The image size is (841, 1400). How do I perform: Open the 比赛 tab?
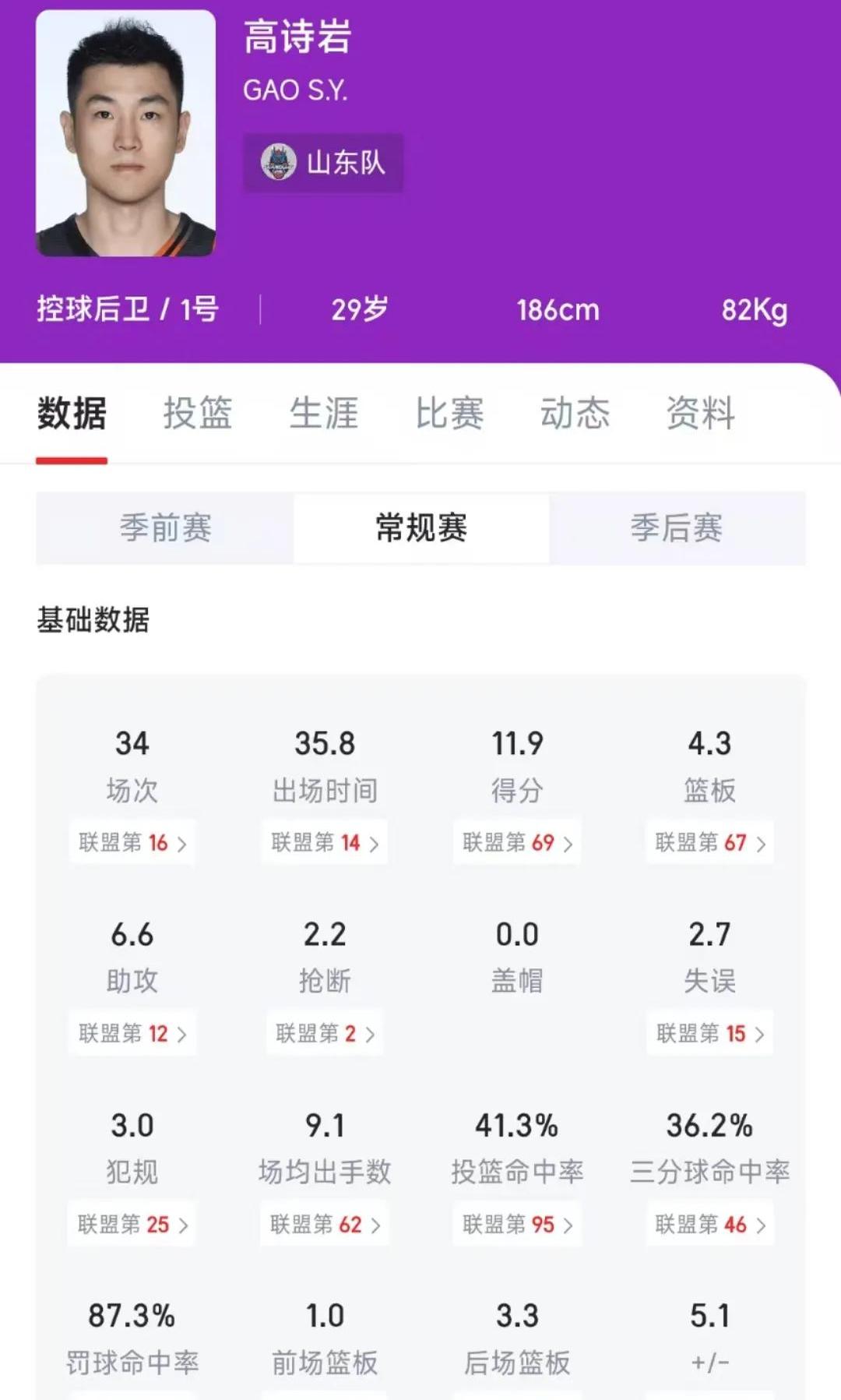pyautogui.click(x=450, y=414)
